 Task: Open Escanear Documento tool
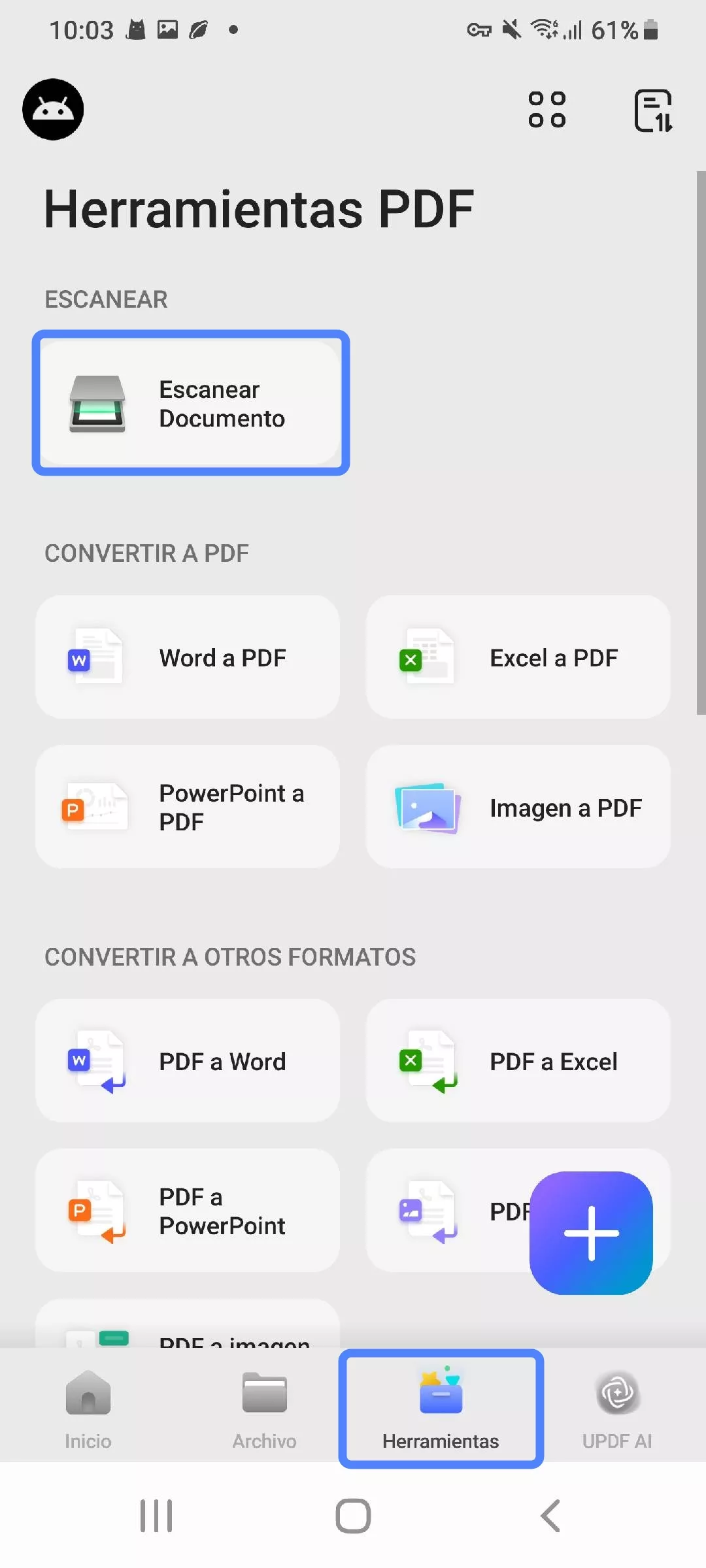click(x=190, y=403)
